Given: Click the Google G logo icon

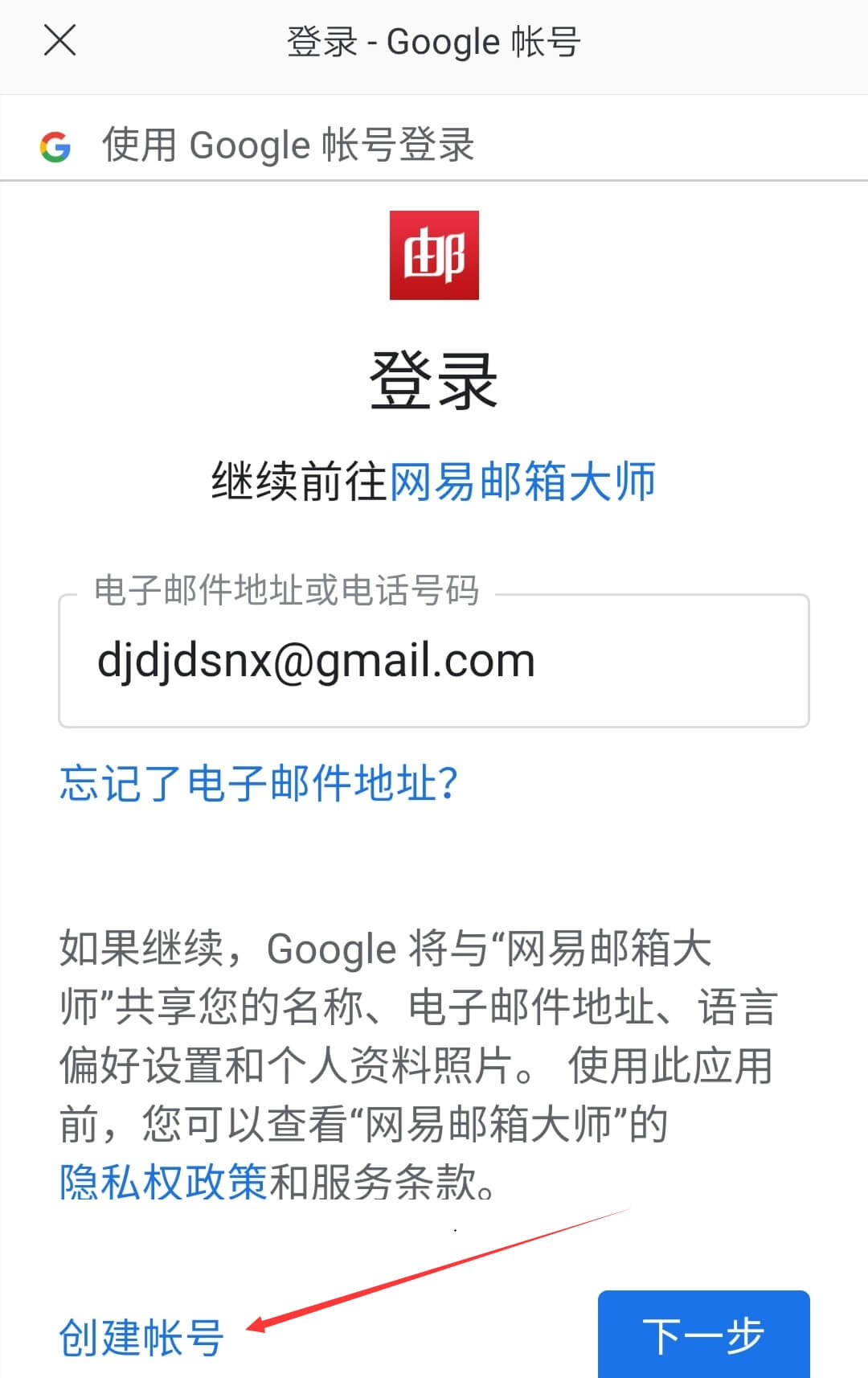Looking at the screenshot, I should pos(55,145).
